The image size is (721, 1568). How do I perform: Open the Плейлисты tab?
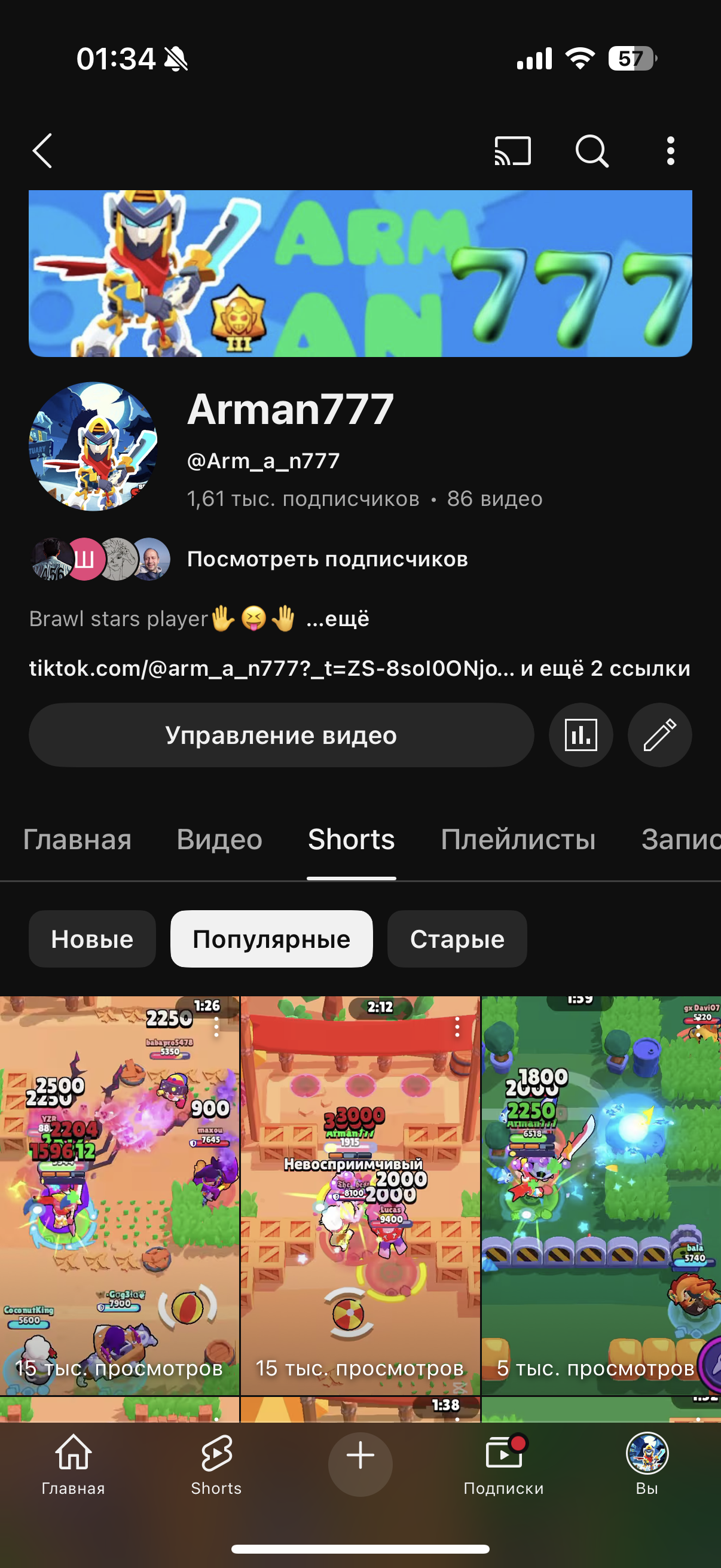[x=518, y=840]
